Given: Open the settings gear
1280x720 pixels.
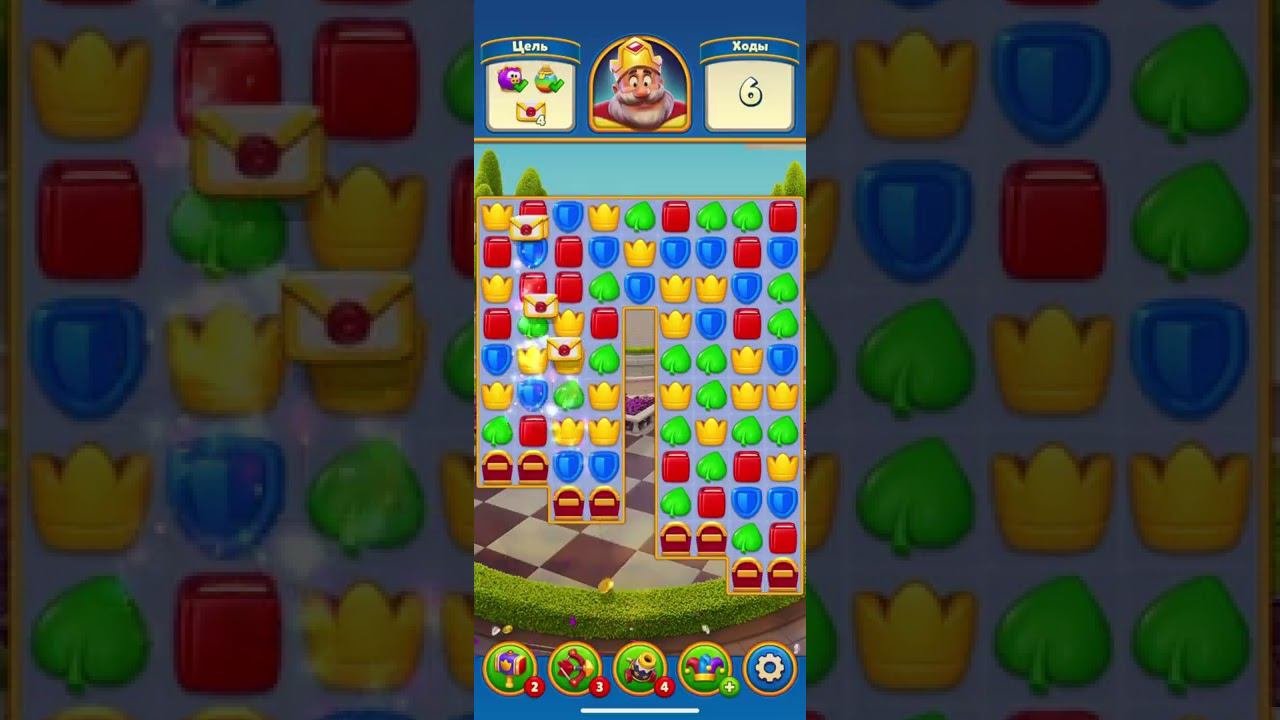Looking at the screenshot, I should point(769,668).
